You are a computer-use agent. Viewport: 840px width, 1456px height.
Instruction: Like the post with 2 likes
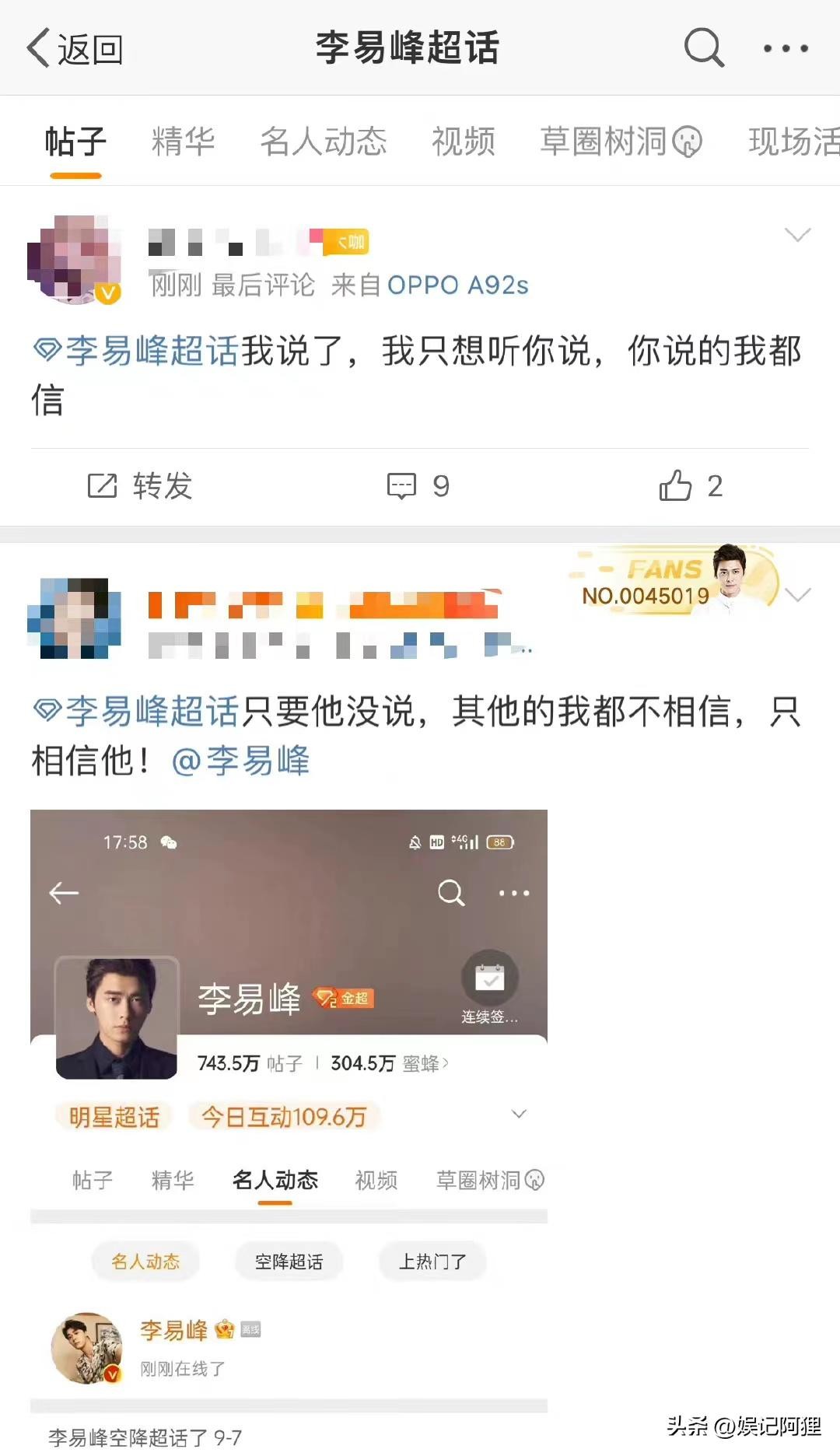click(x=691, y=486)
